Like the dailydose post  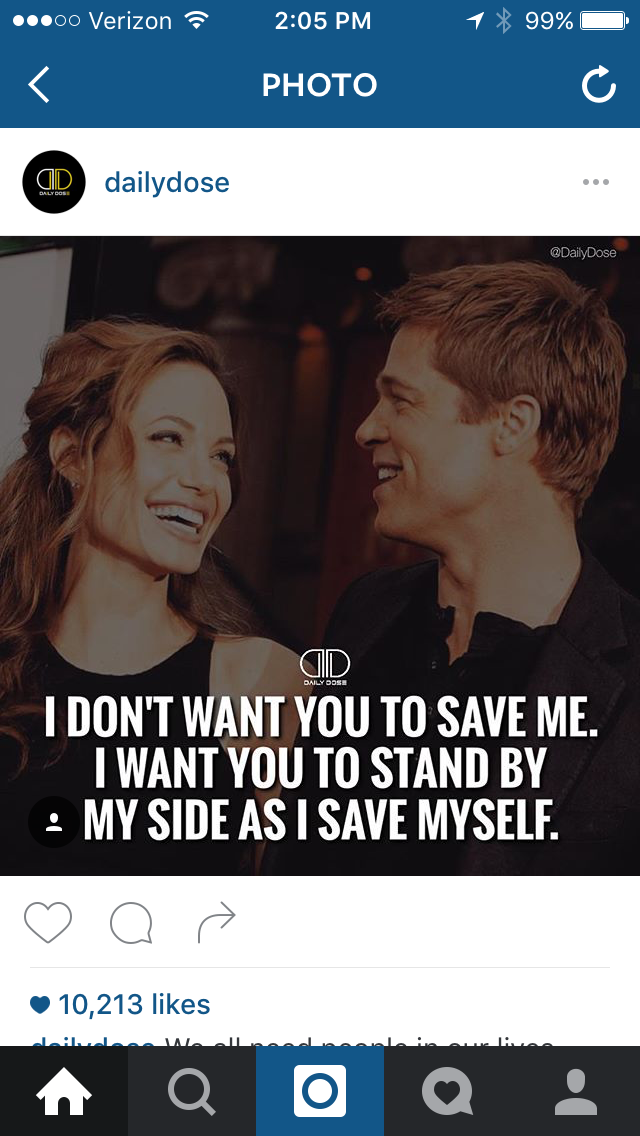click(x=48, y=922)
